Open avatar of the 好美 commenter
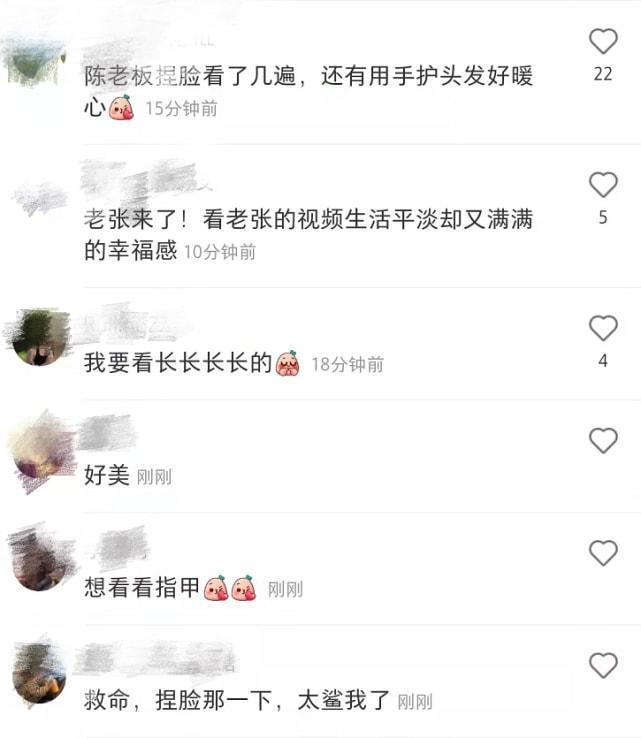This screenshot has height=738, width=641. coord(40,450)
